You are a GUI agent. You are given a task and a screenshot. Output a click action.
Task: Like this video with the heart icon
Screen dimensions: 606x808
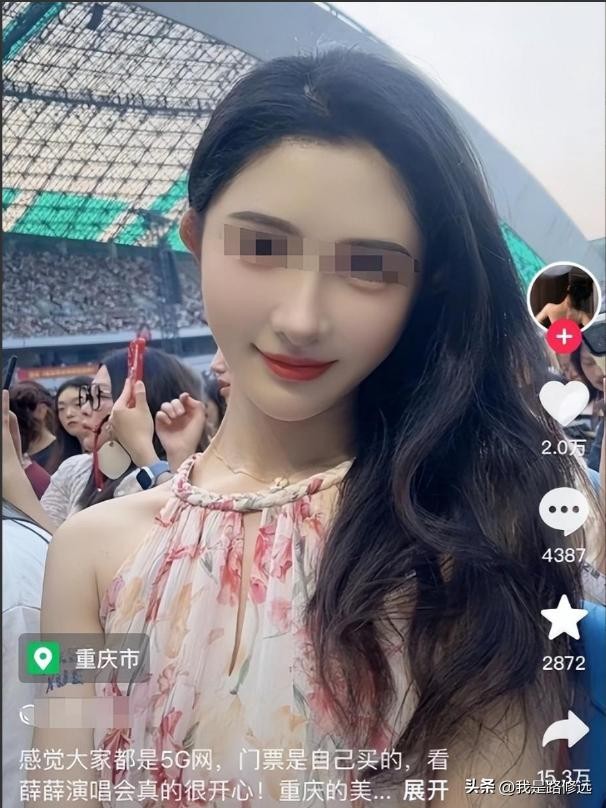564,402
